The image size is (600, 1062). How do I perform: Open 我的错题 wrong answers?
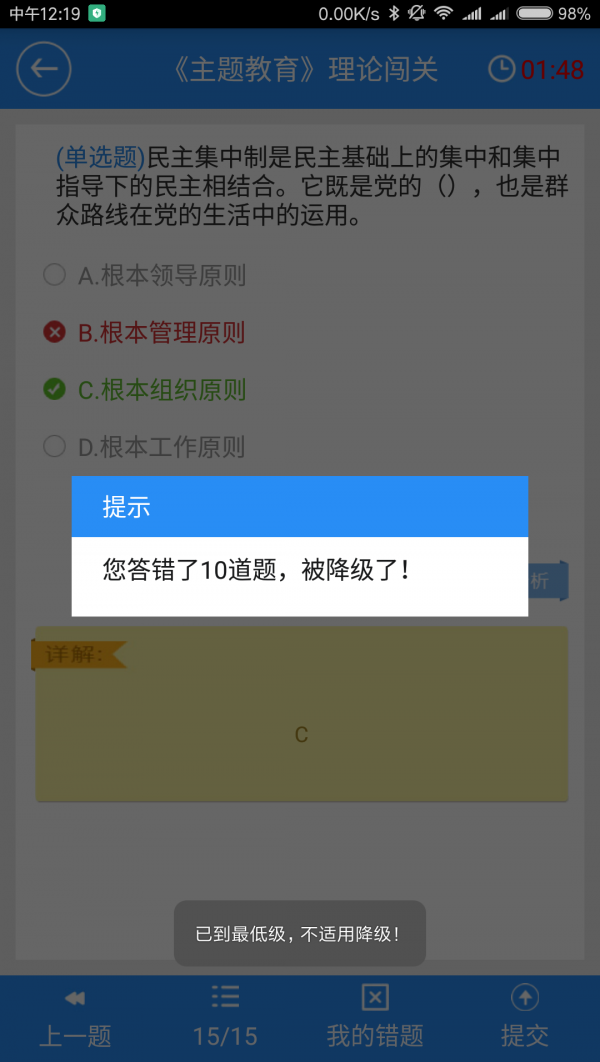point(375,1018)
